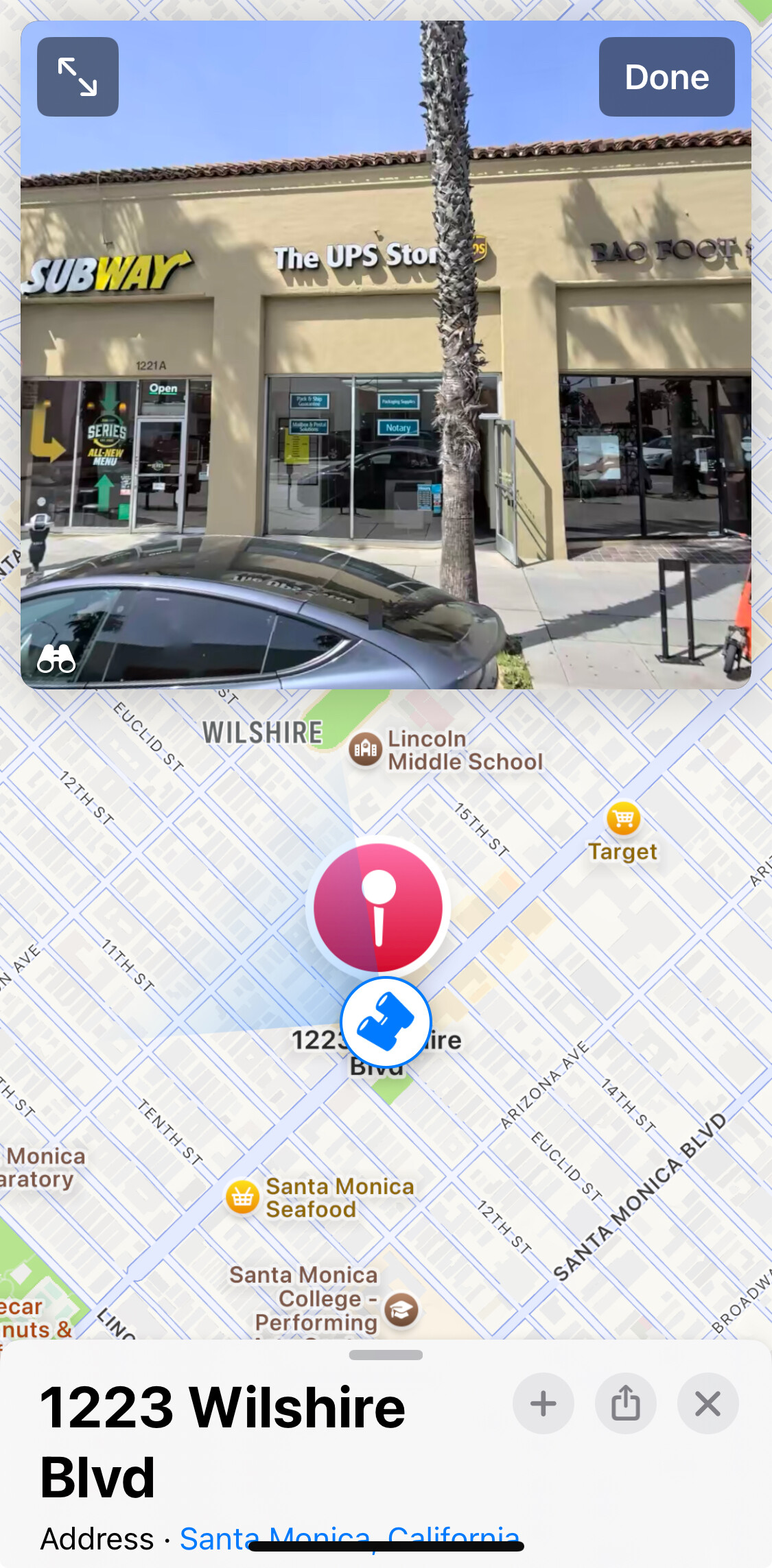
Task: Tap the place card grabber handle
Action: tap(386, 1355)
